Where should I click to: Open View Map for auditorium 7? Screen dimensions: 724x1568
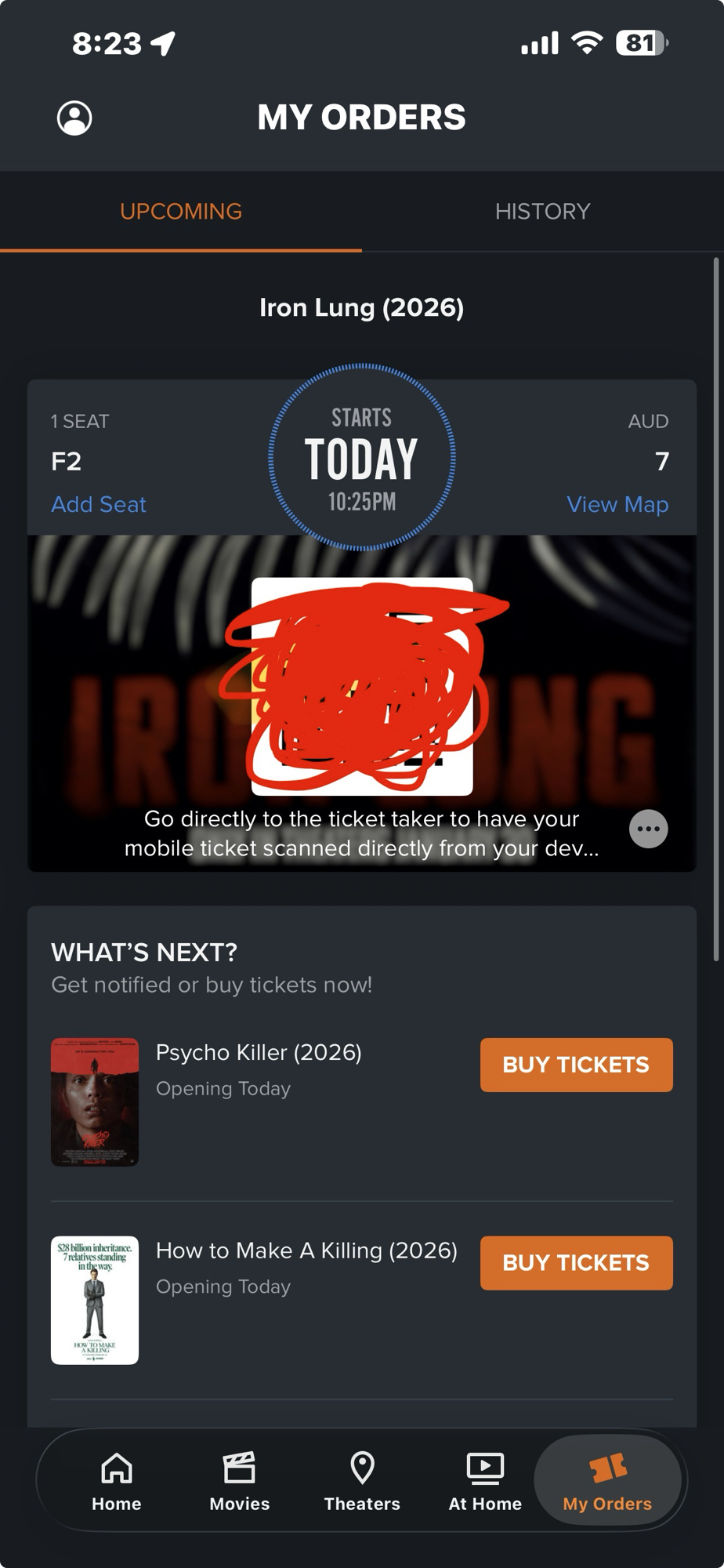(x=617, y=504)
